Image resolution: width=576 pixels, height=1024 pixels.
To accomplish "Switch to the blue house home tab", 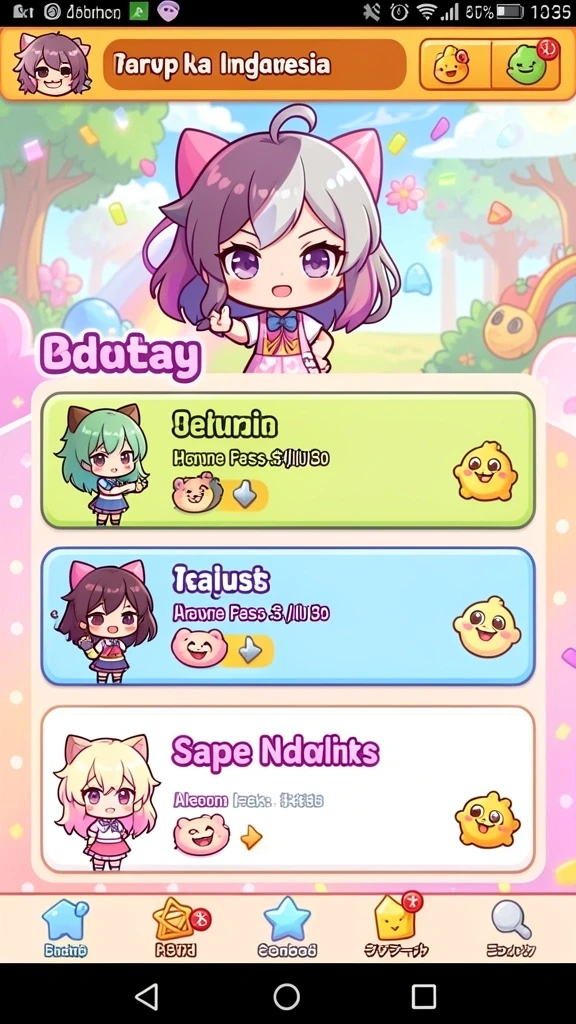I will (65, 927).
